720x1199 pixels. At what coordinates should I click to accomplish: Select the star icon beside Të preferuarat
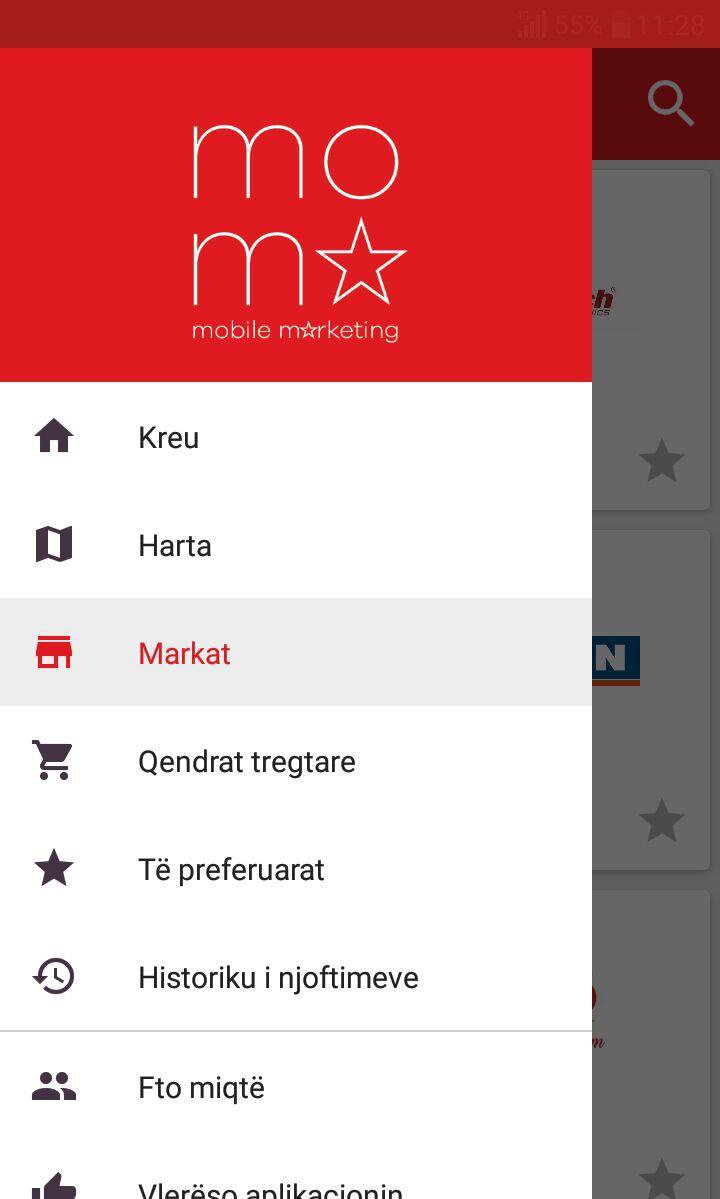point(53,868)
